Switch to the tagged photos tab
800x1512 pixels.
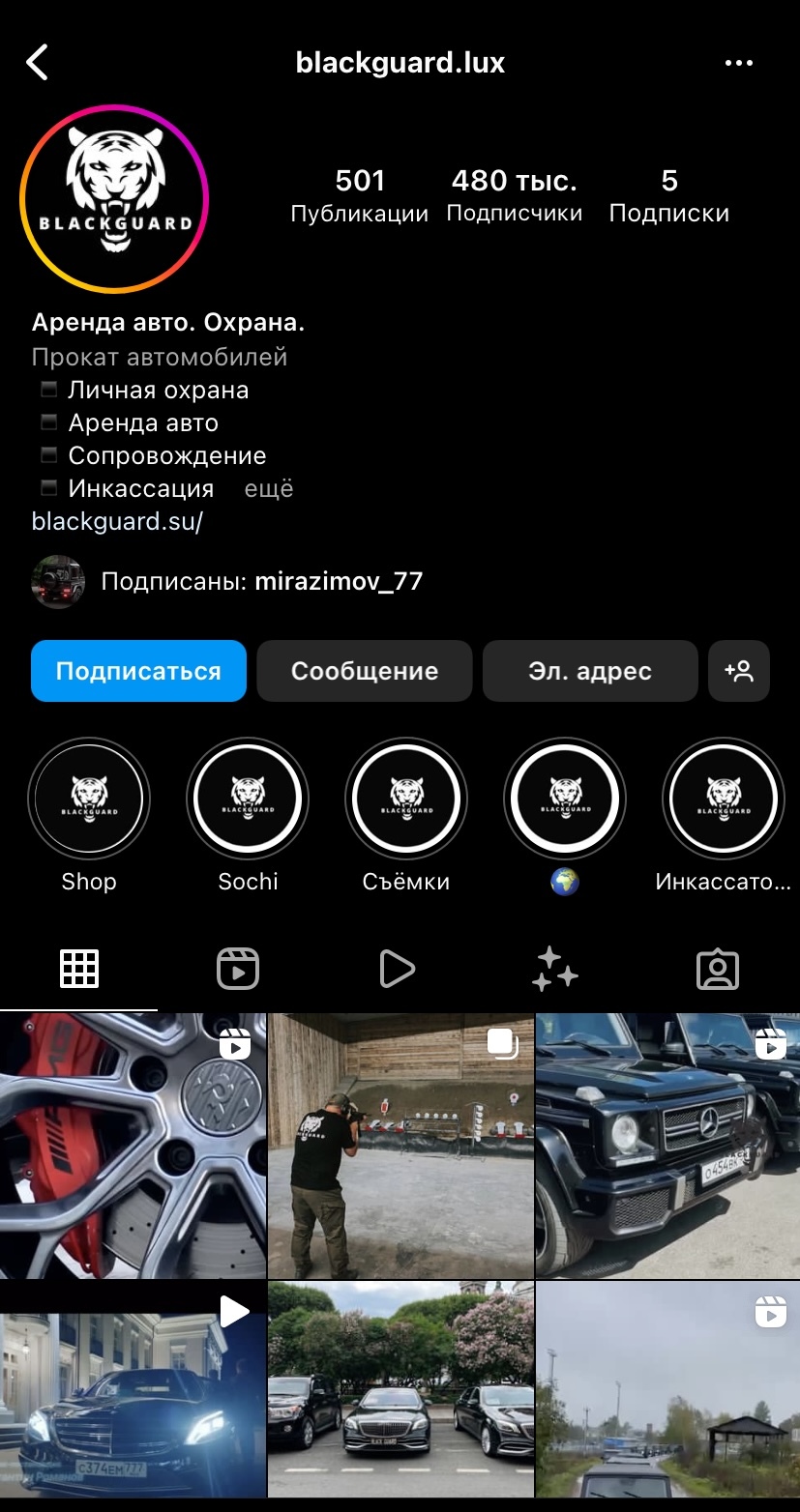[718, 968]
